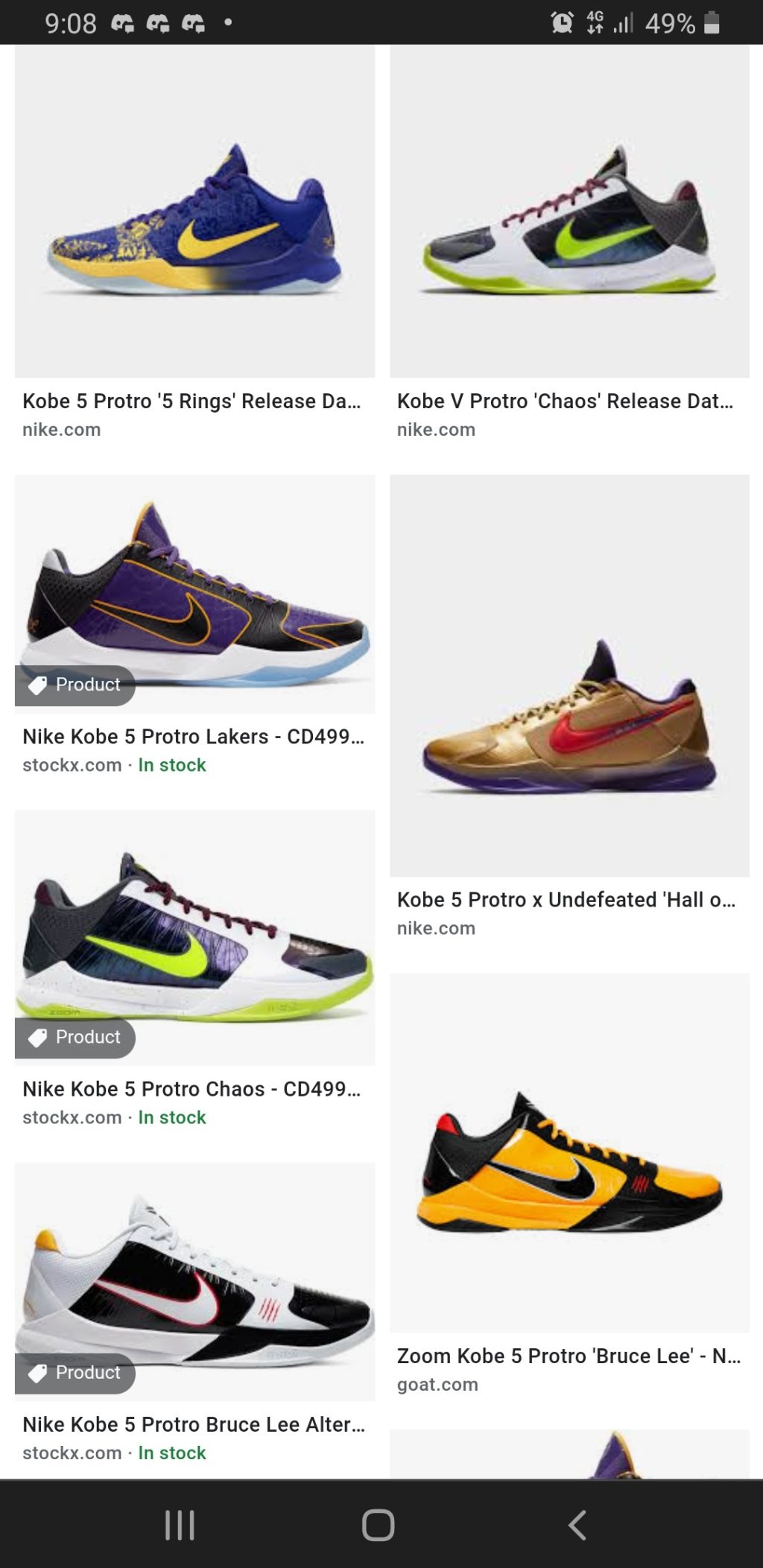Image resolution: width=763 pixels, height=1568 pixels.
Task: Go back using the system back button
Action: (x=577, y=1525)
